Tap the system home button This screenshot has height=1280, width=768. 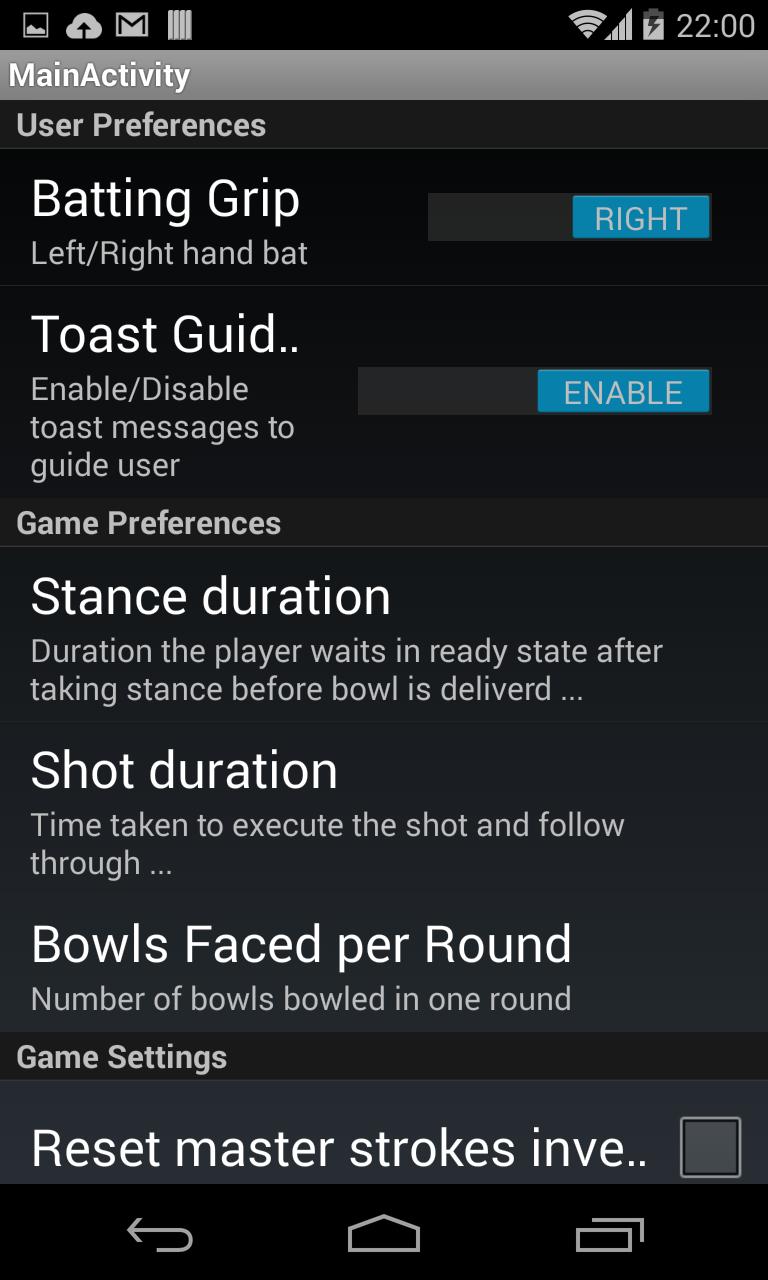(383, 1235)
